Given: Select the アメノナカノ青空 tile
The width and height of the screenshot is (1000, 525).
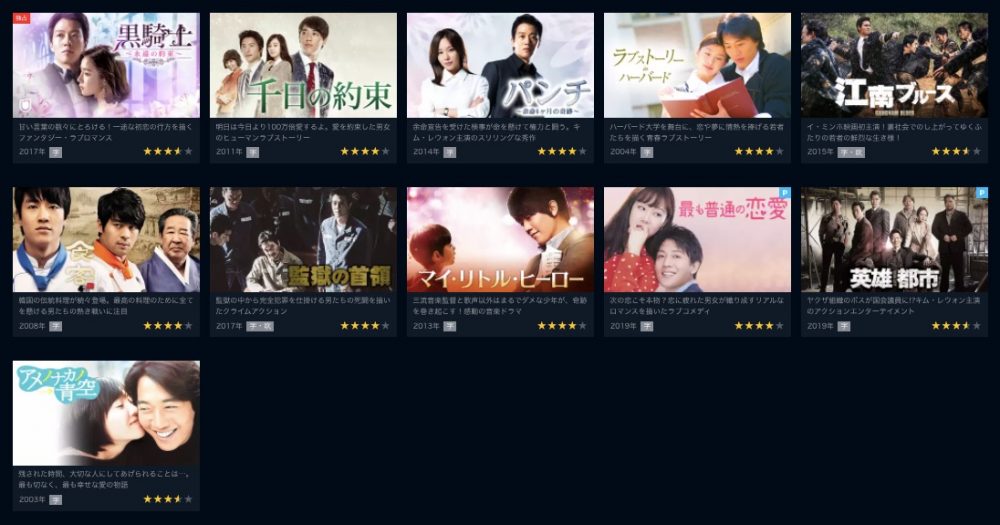Looking at the screenshot, I should click(106, 413).
